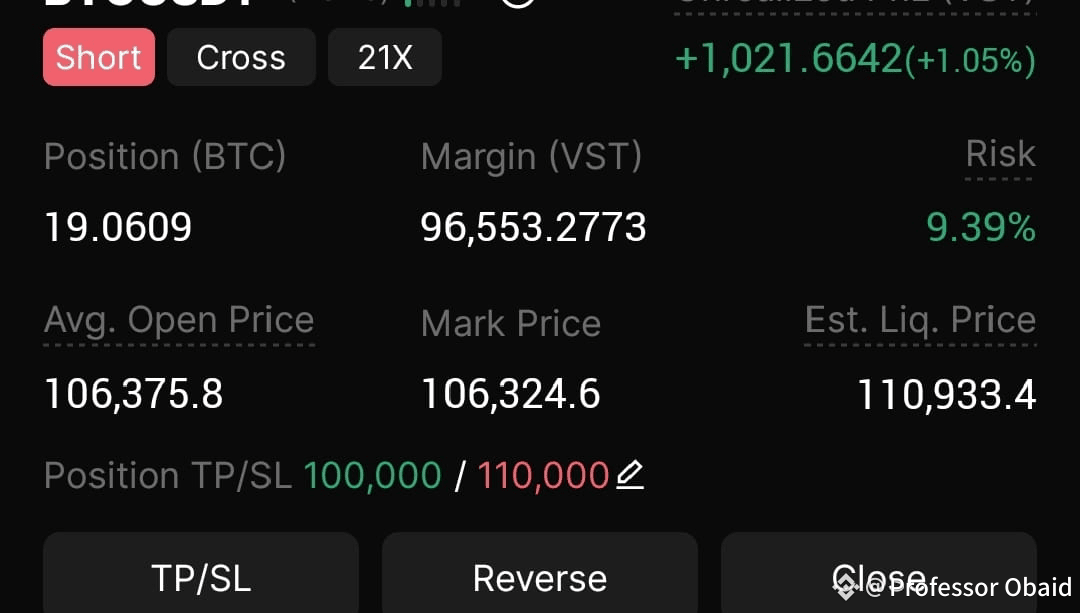Show the Est. Liq. Price explanation
The width and height of the screenshot is (1080, 613).
pyautogui.click(x=920, y=320)
